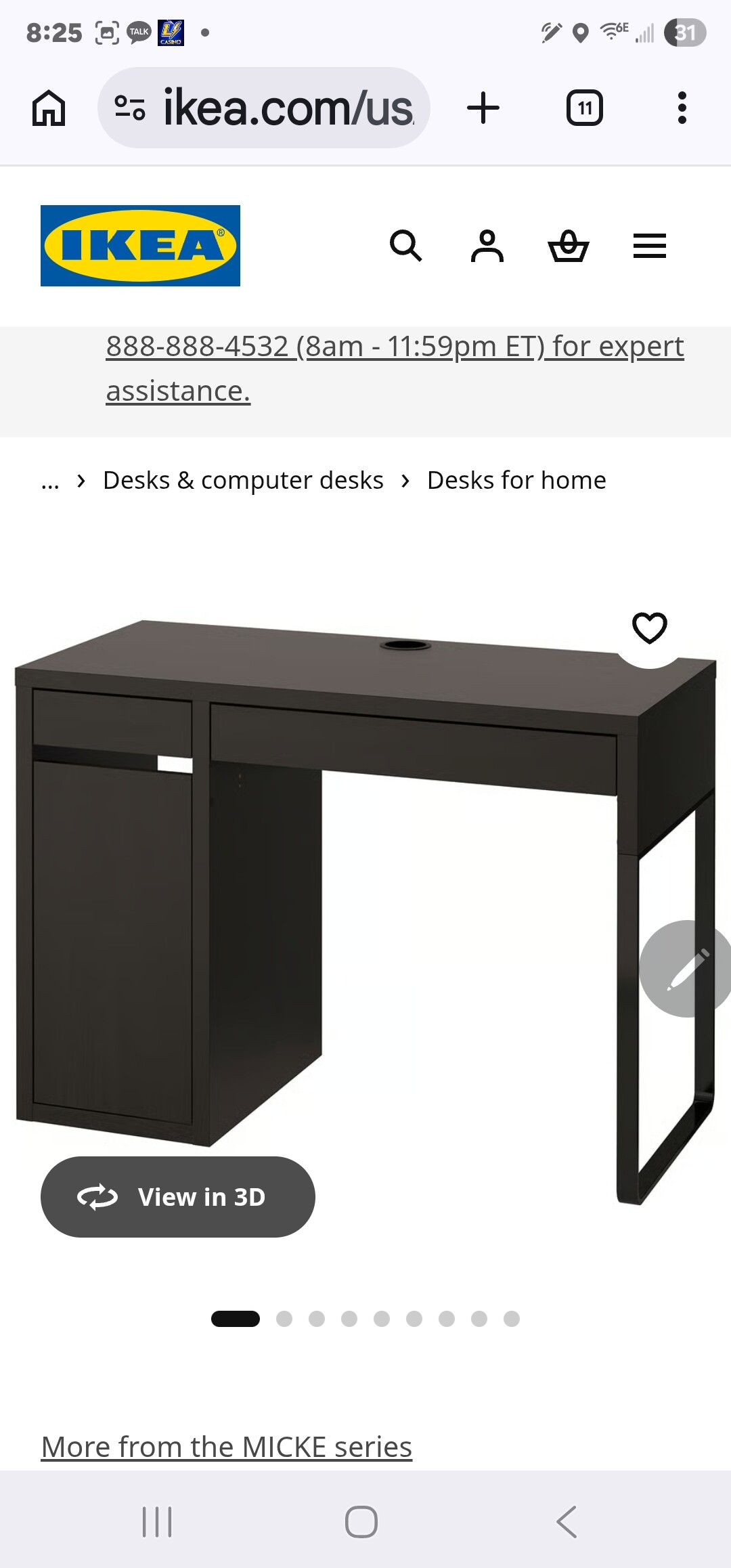
Task: Open Desks for home breadcrumb
Action: coord(516,481)
